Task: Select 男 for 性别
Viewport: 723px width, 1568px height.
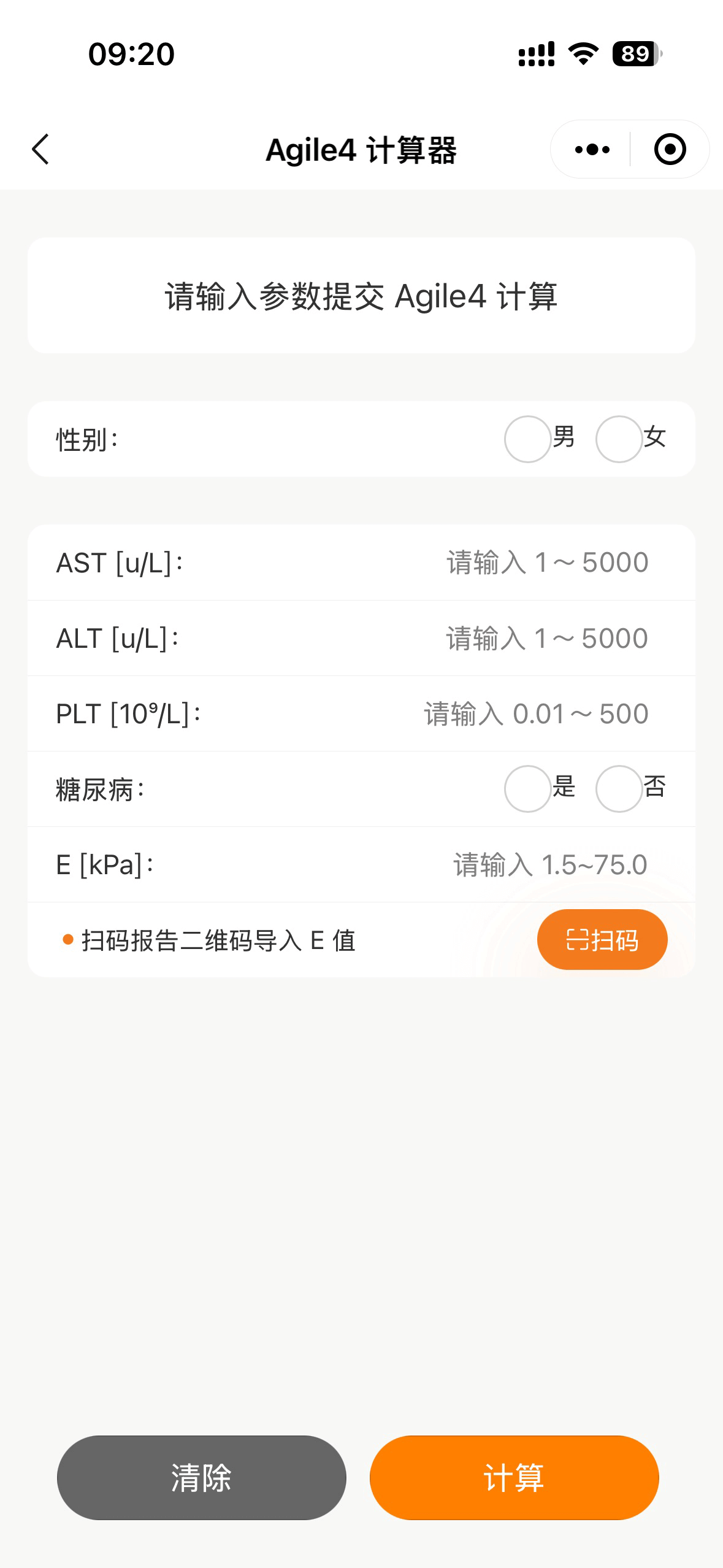Action: click(x=527, y=438)
